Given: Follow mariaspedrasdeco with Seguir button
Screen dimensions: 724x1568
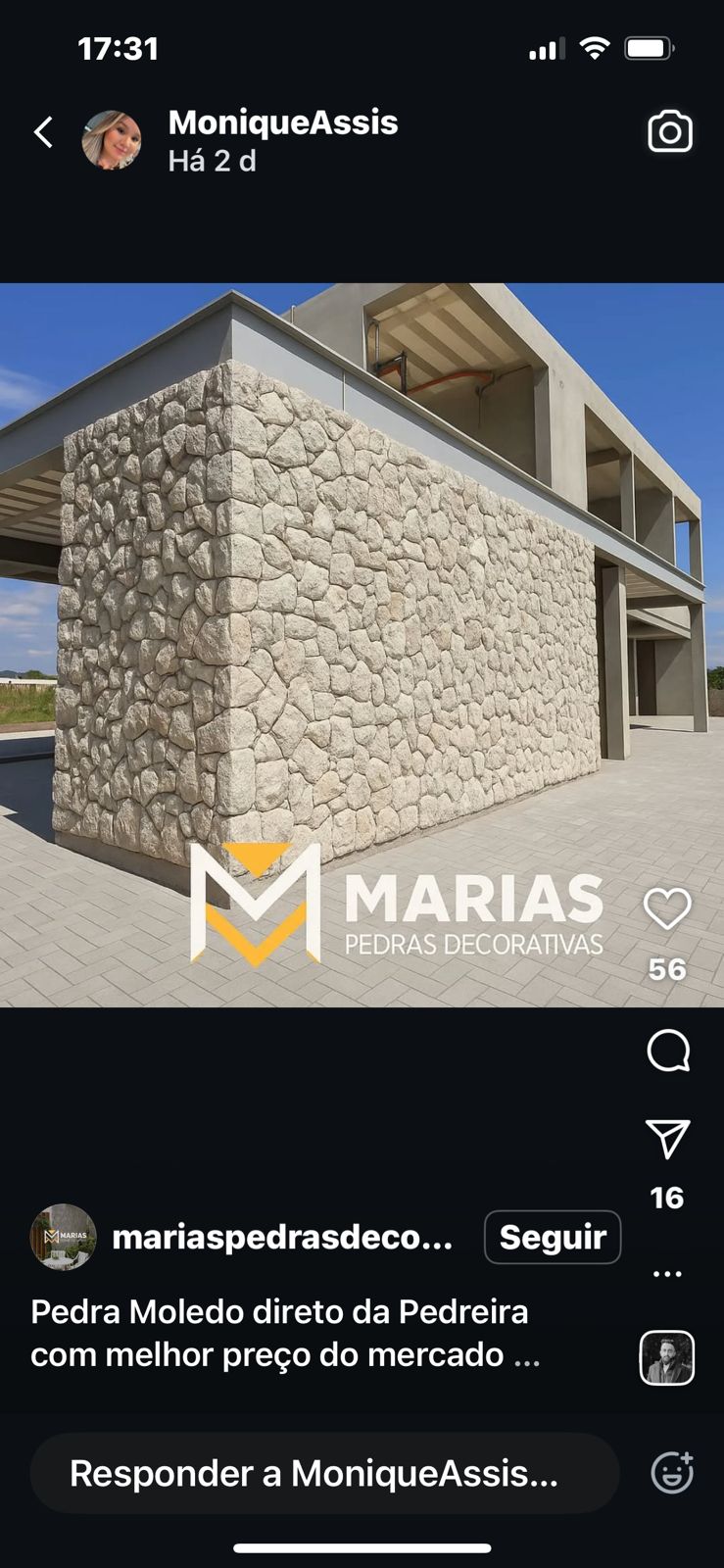Looking at the screenshot, I should click(x=553, y=1237).
